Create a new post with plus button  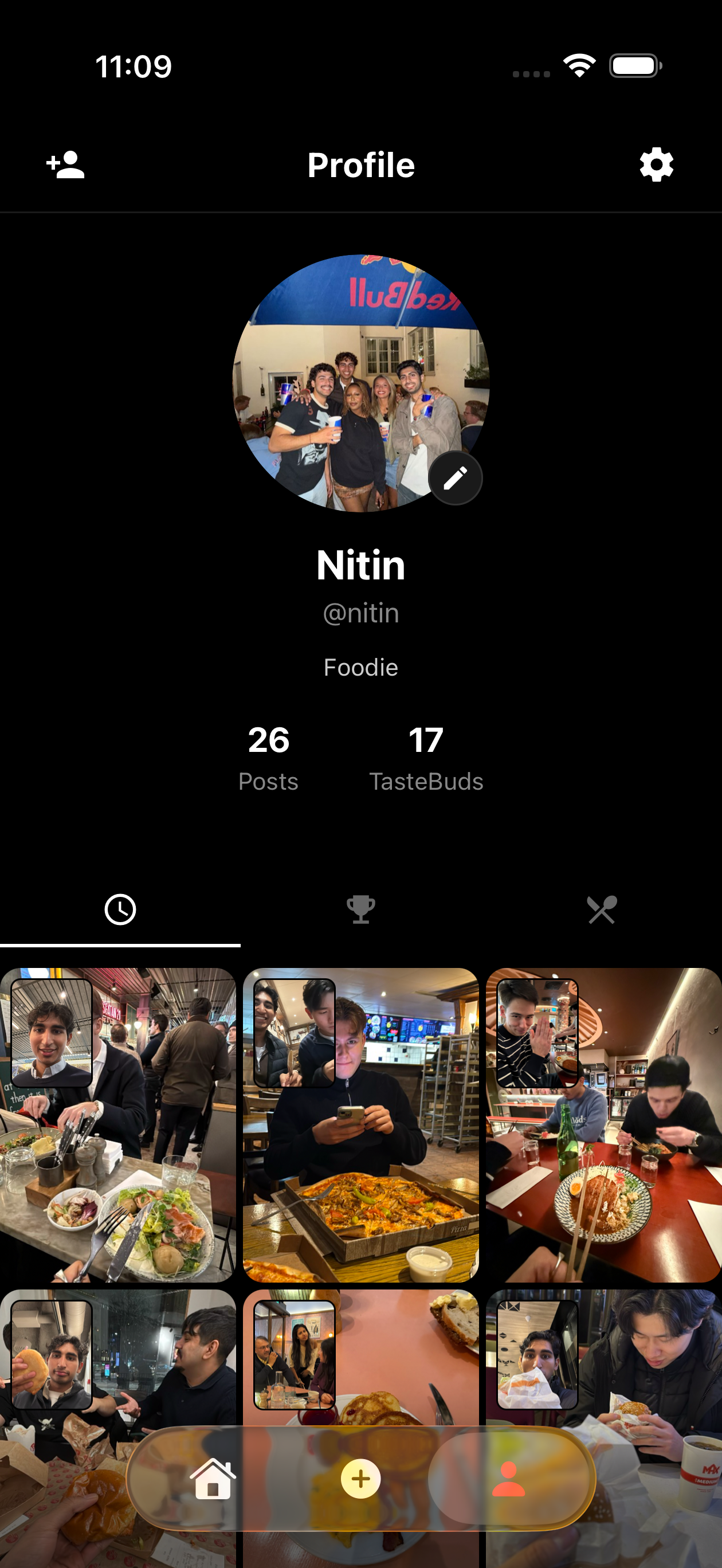tap(360, 1479)
